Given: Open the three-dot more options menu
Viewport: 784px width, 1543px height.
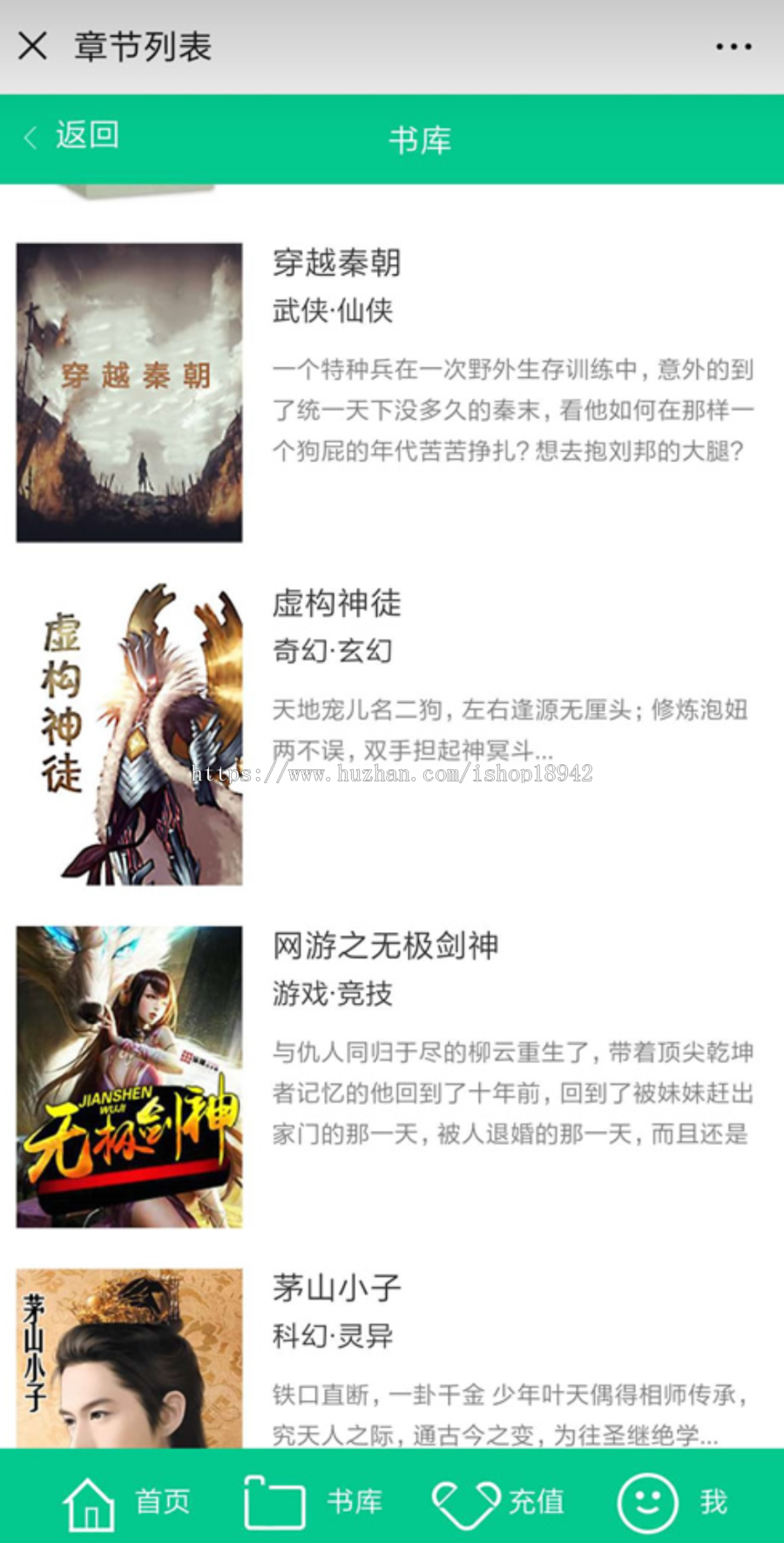Looking at the screenshot, I should tap(734, 45).
